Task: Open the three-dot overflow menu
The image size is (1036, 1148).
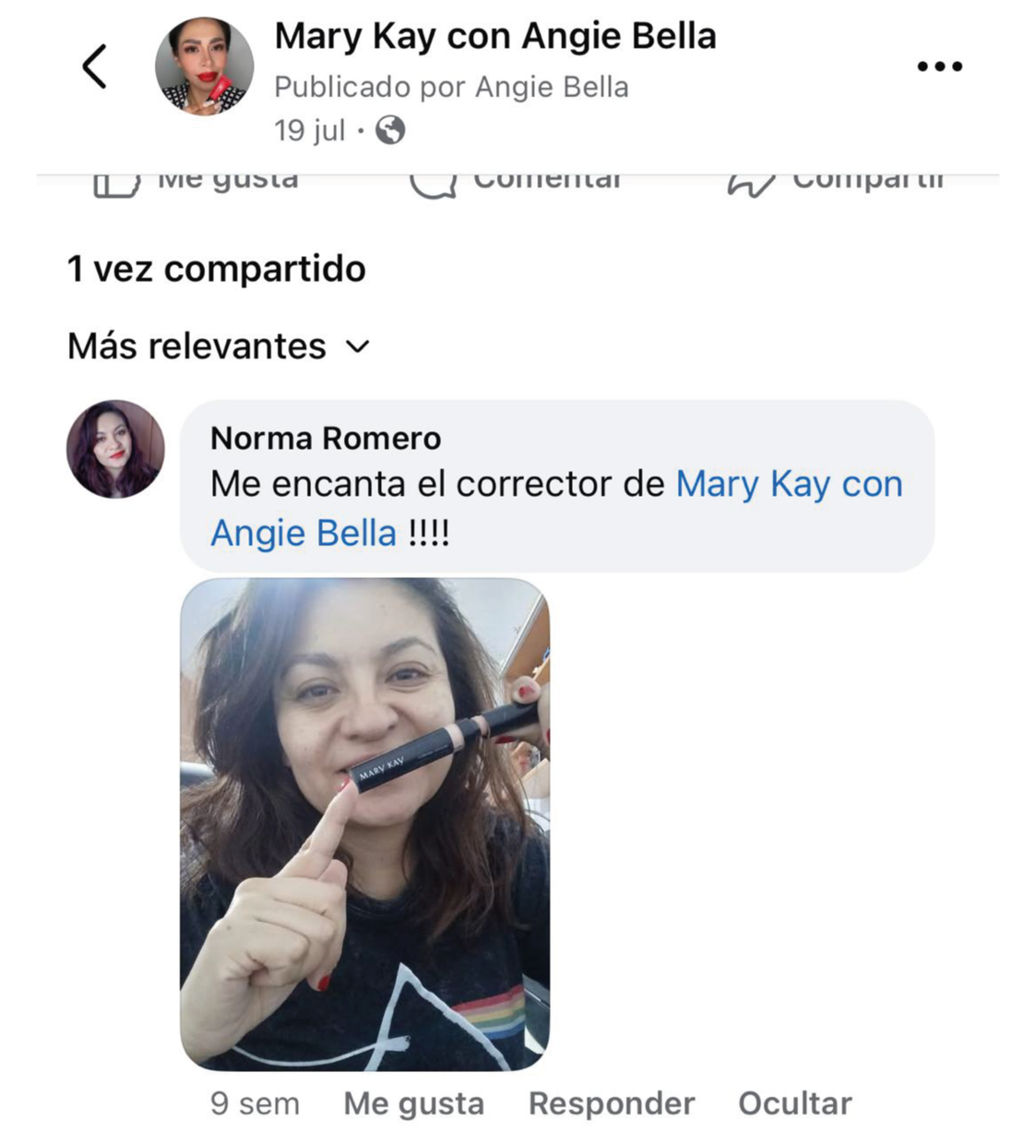Action: [939, 67]
